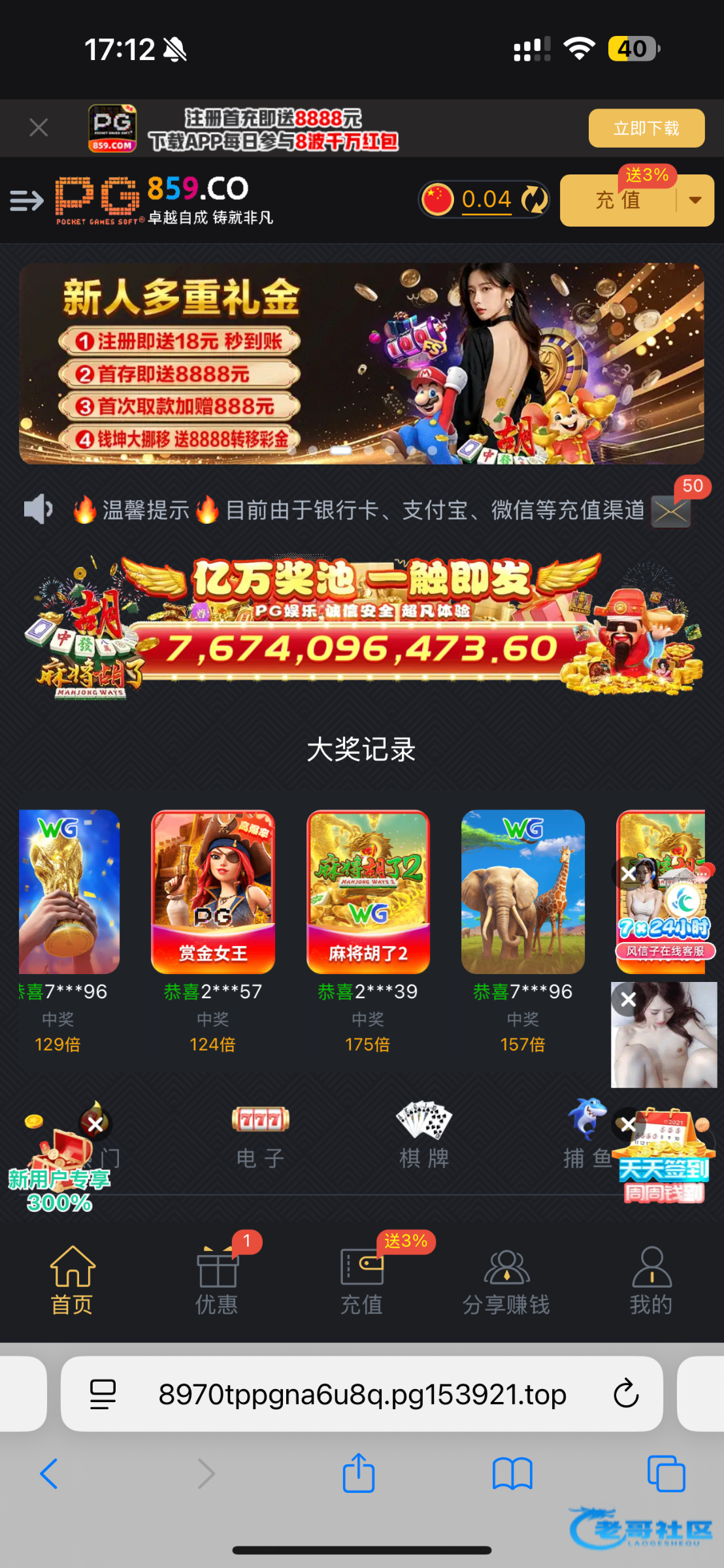The image size is (724, 1568).
Task: Close the 天天签到 floating popup
Action: [x=628, y=1124]
